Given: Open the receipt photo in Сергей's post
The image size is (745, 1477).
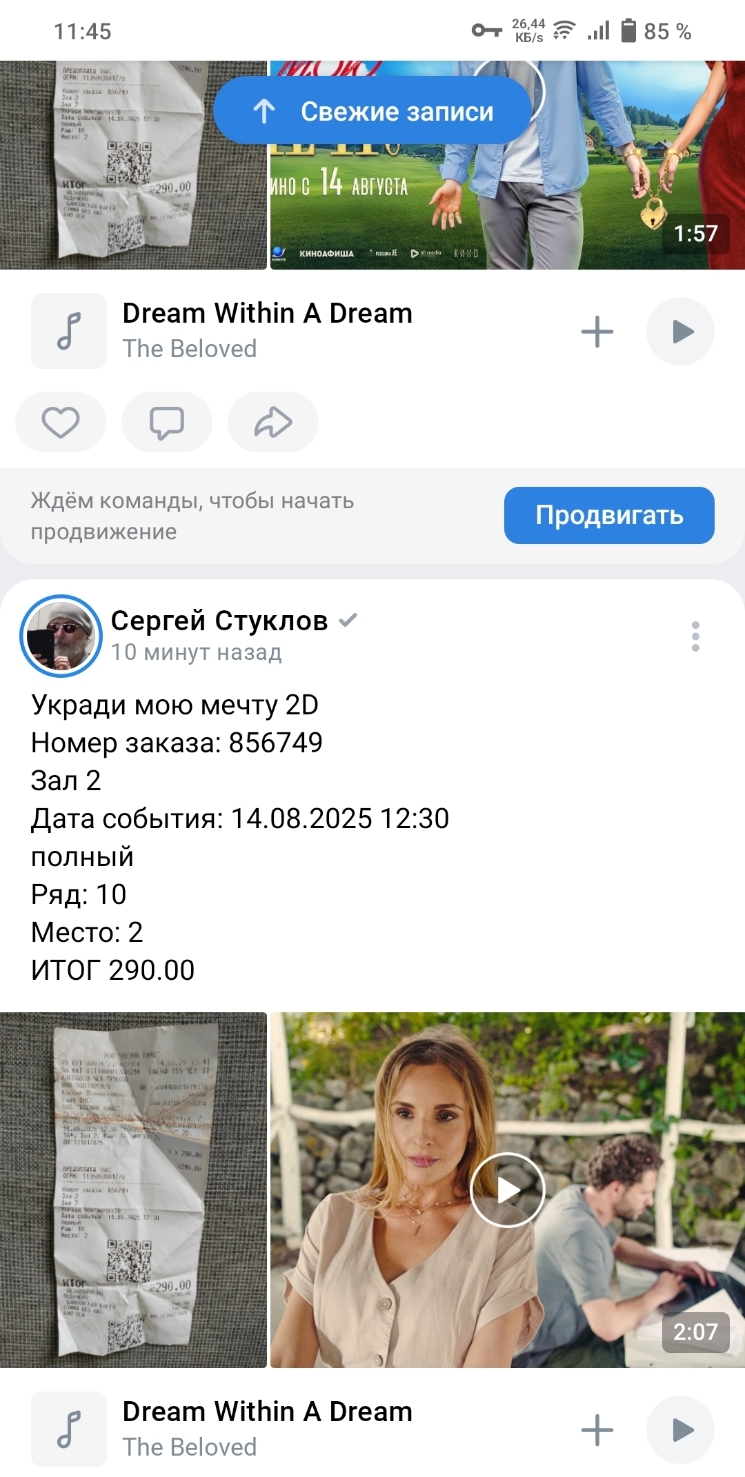Looking at the screenshot, I should 133,1189.
